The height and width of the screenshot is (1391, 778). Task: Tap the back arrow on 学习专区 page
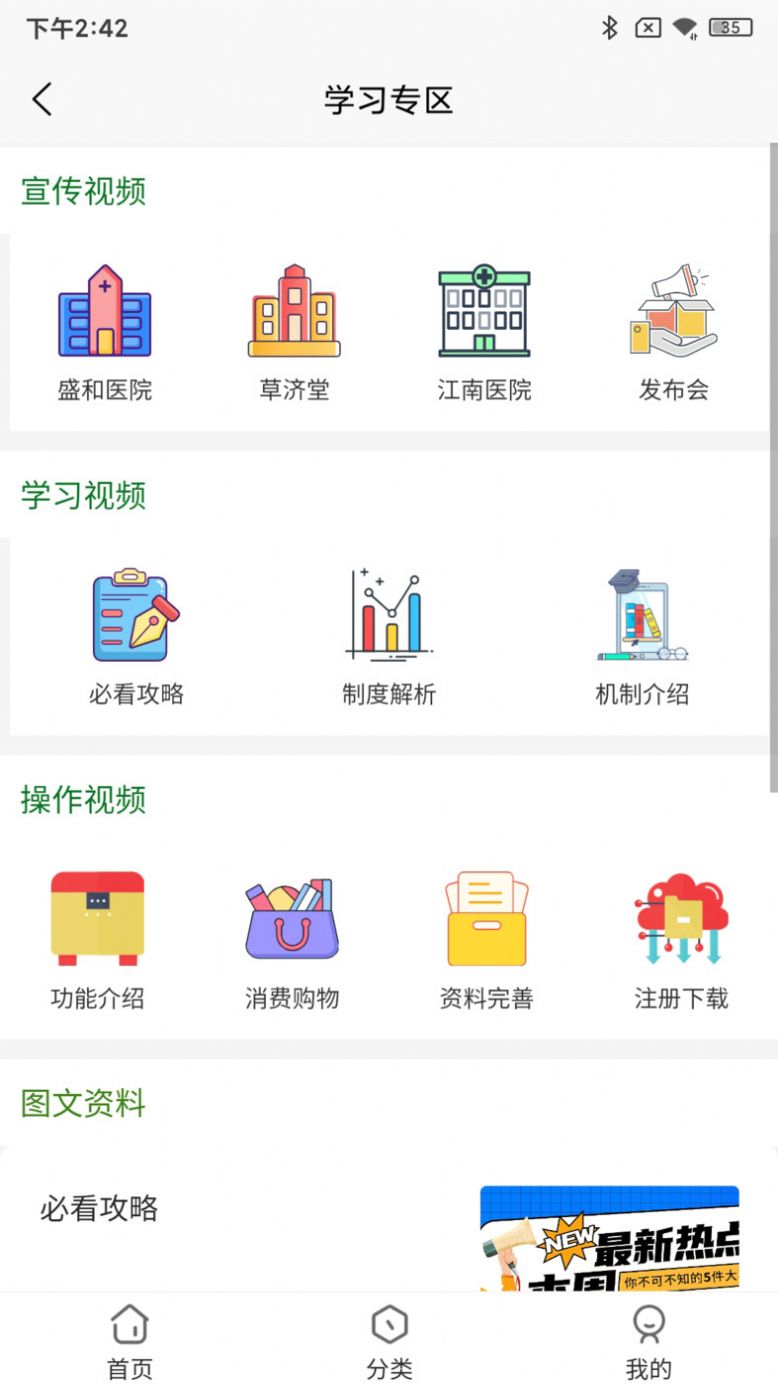[40, 100]
